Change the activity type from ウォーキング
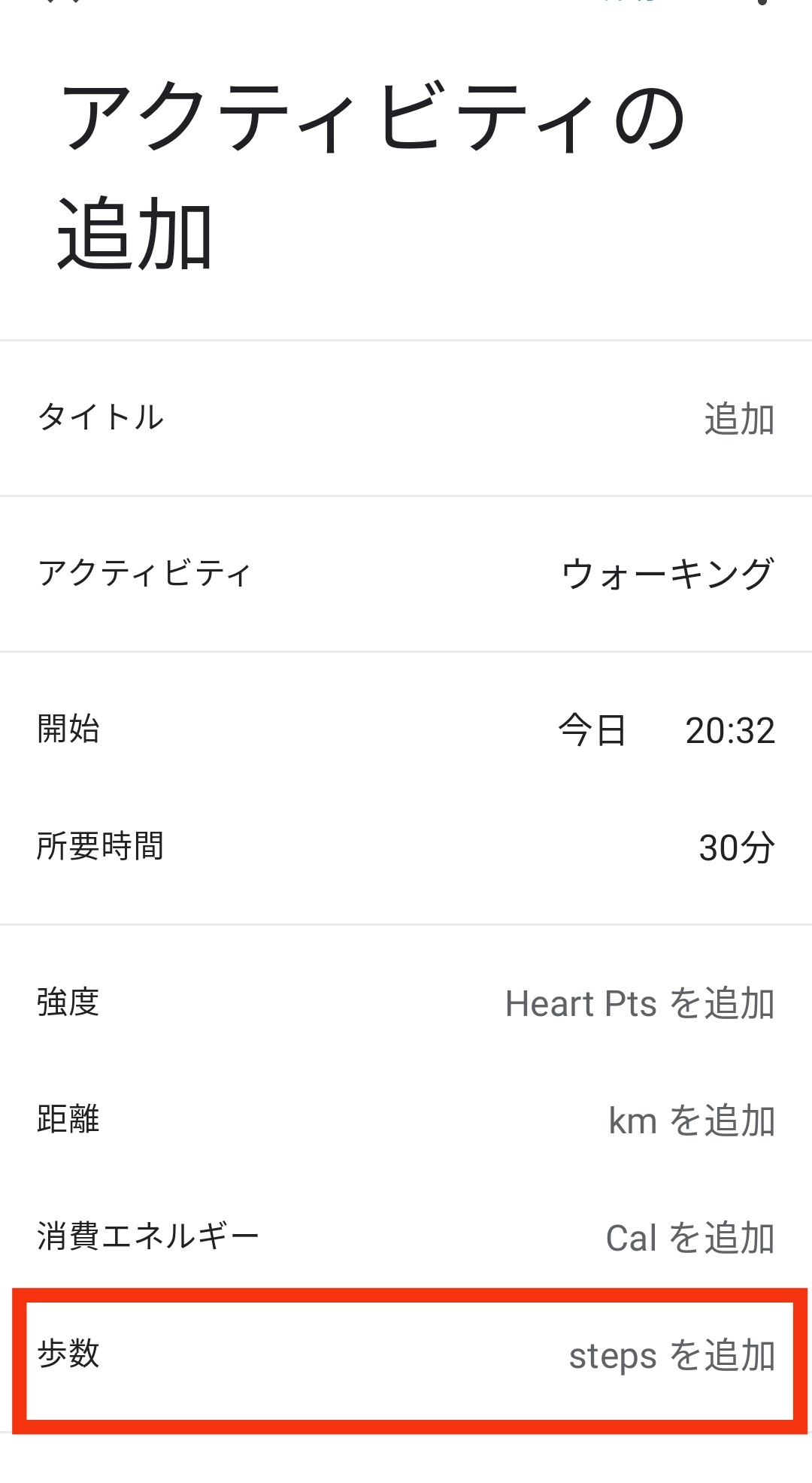 pyautogui.click(x=667, y=574)
